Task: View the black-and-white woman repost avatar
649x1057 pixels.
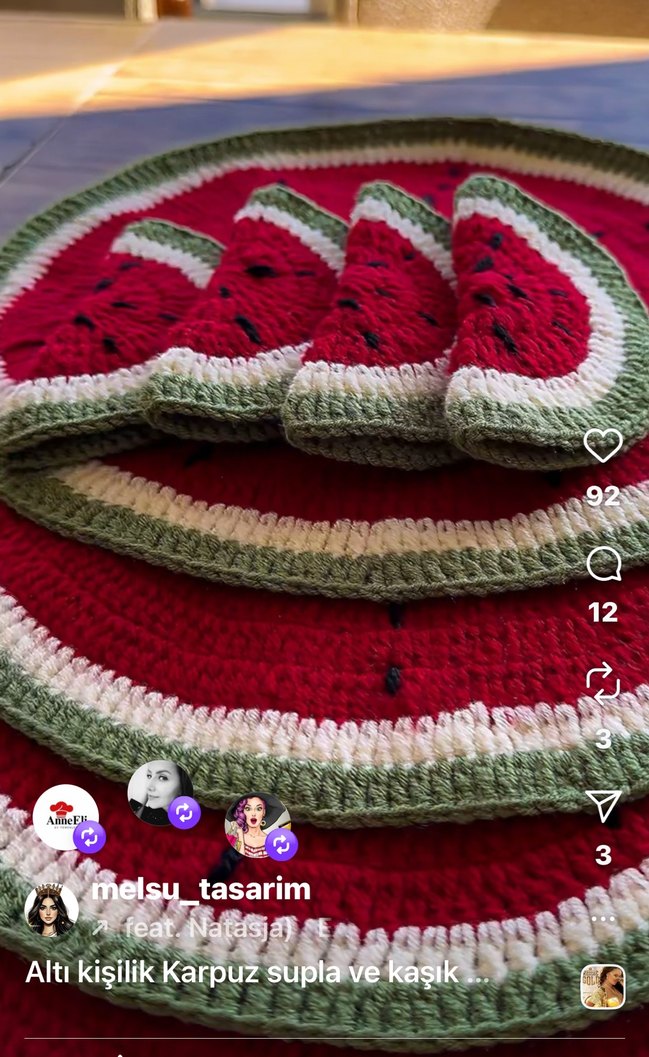Action: point(160,792)
